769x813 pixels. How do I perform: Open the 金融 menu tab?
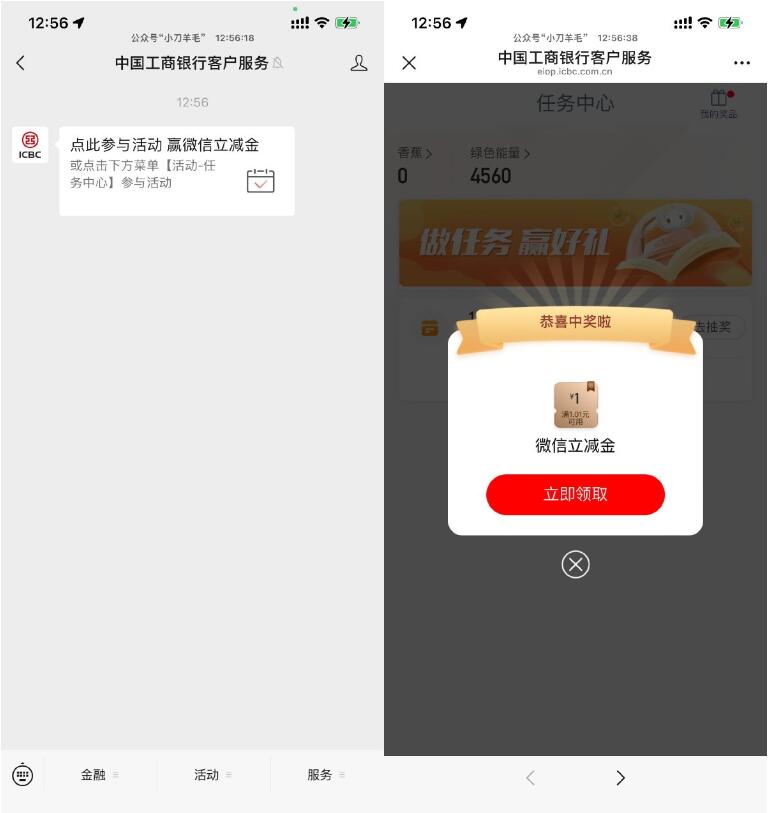pos(96,775)
